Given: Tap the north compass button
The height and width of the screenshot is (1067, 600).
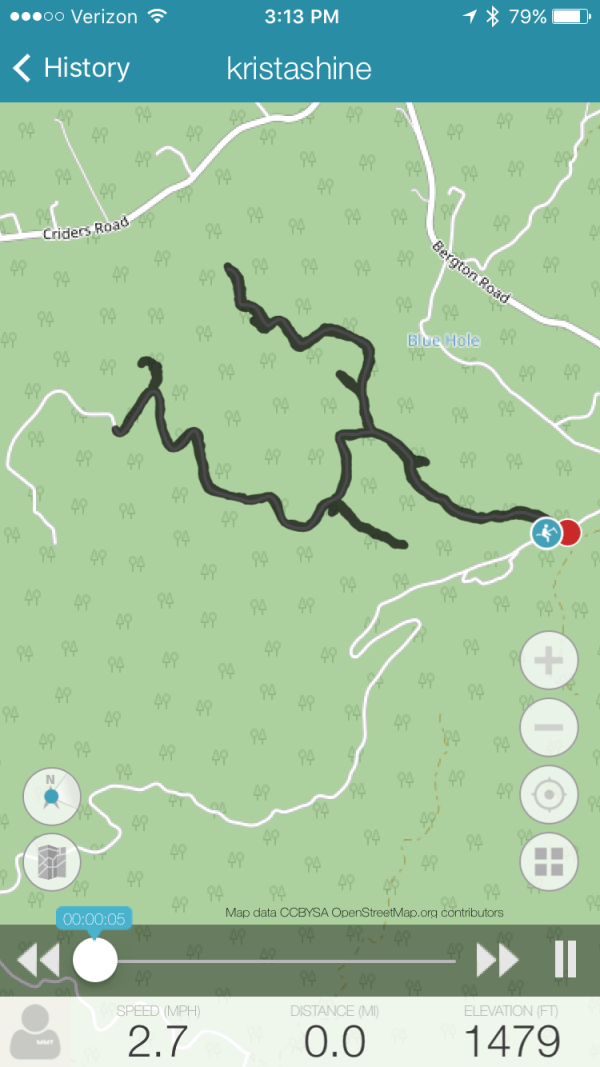Looking at the screenshot, I should point(52,797).
